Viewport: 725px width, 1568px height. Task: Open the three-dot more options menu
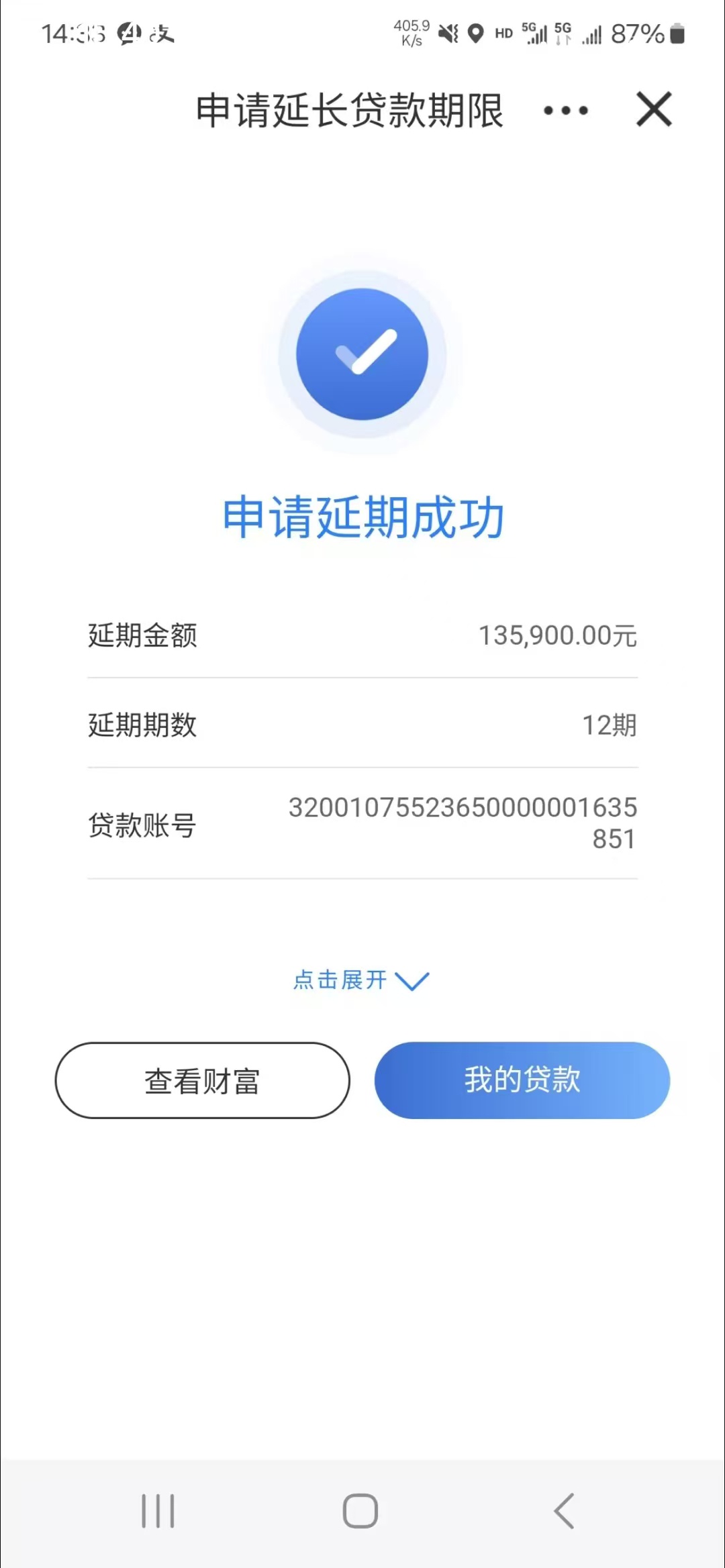[x=566, y=111]
